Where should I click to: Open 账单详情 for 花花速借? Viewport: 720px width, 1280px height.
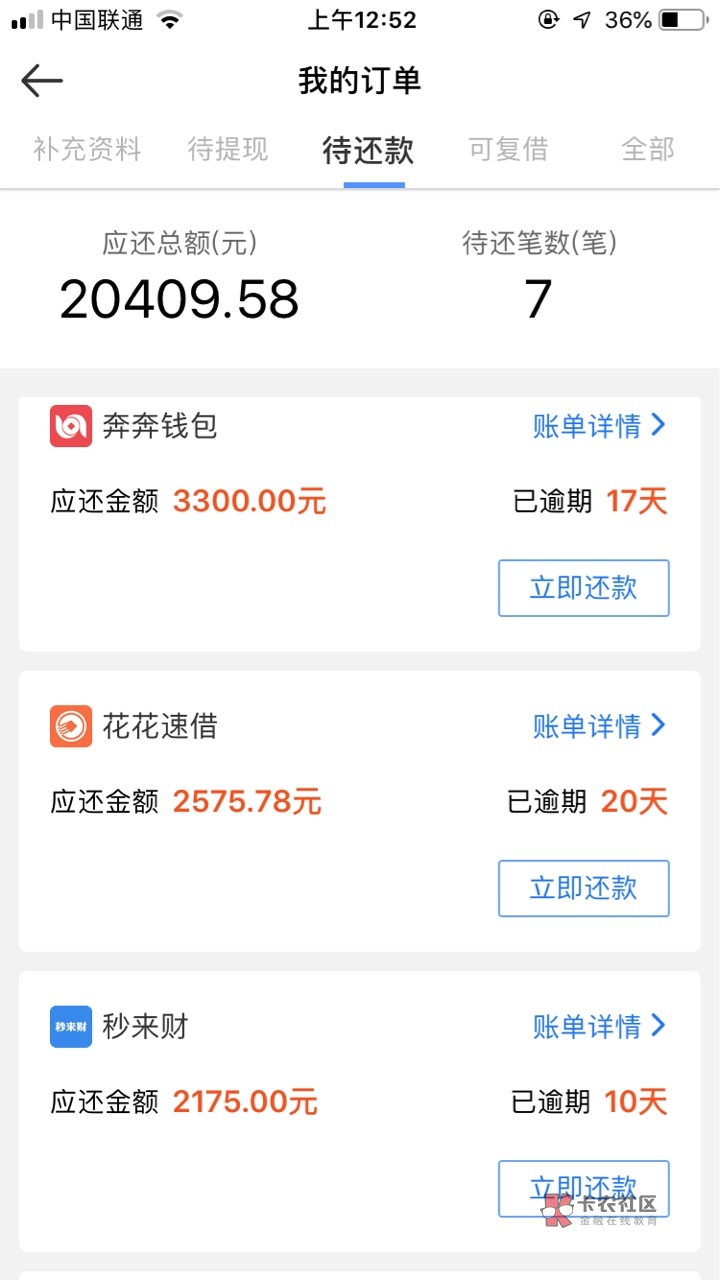coord(599,726)
